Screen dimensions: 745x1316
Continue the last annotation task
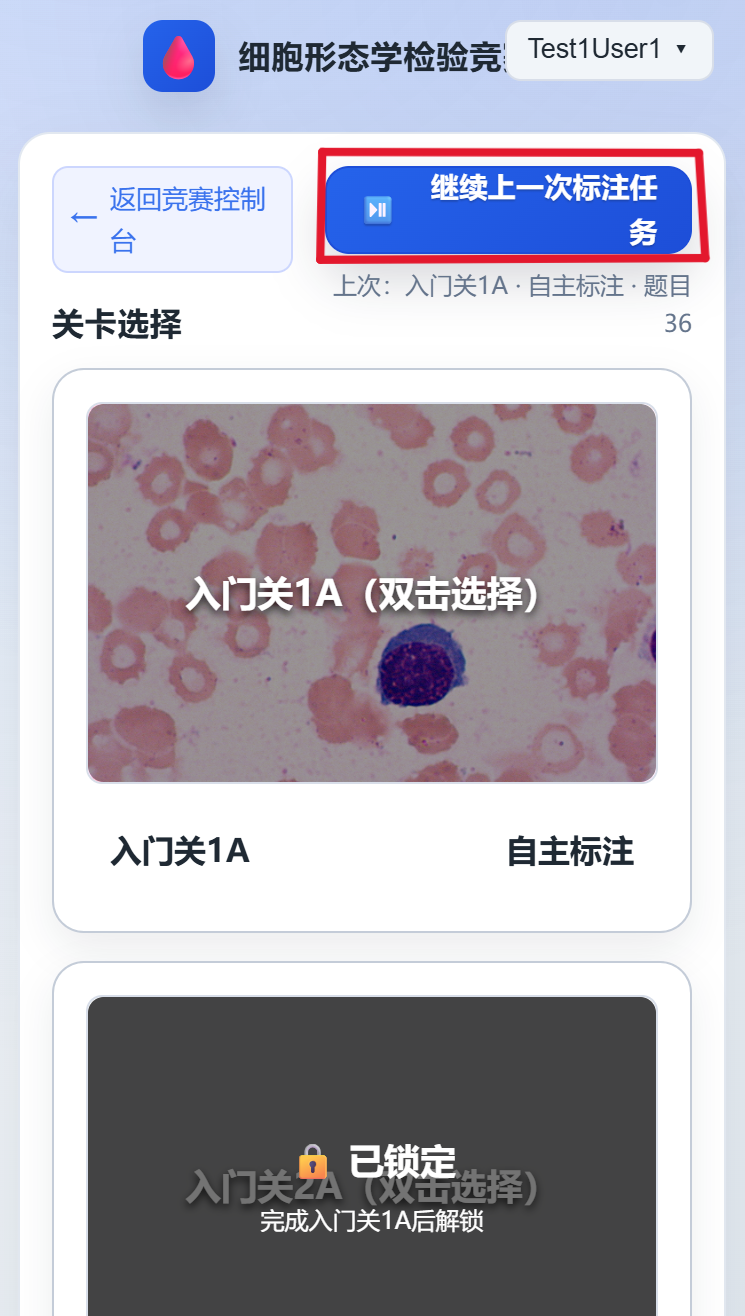point(508,209)
